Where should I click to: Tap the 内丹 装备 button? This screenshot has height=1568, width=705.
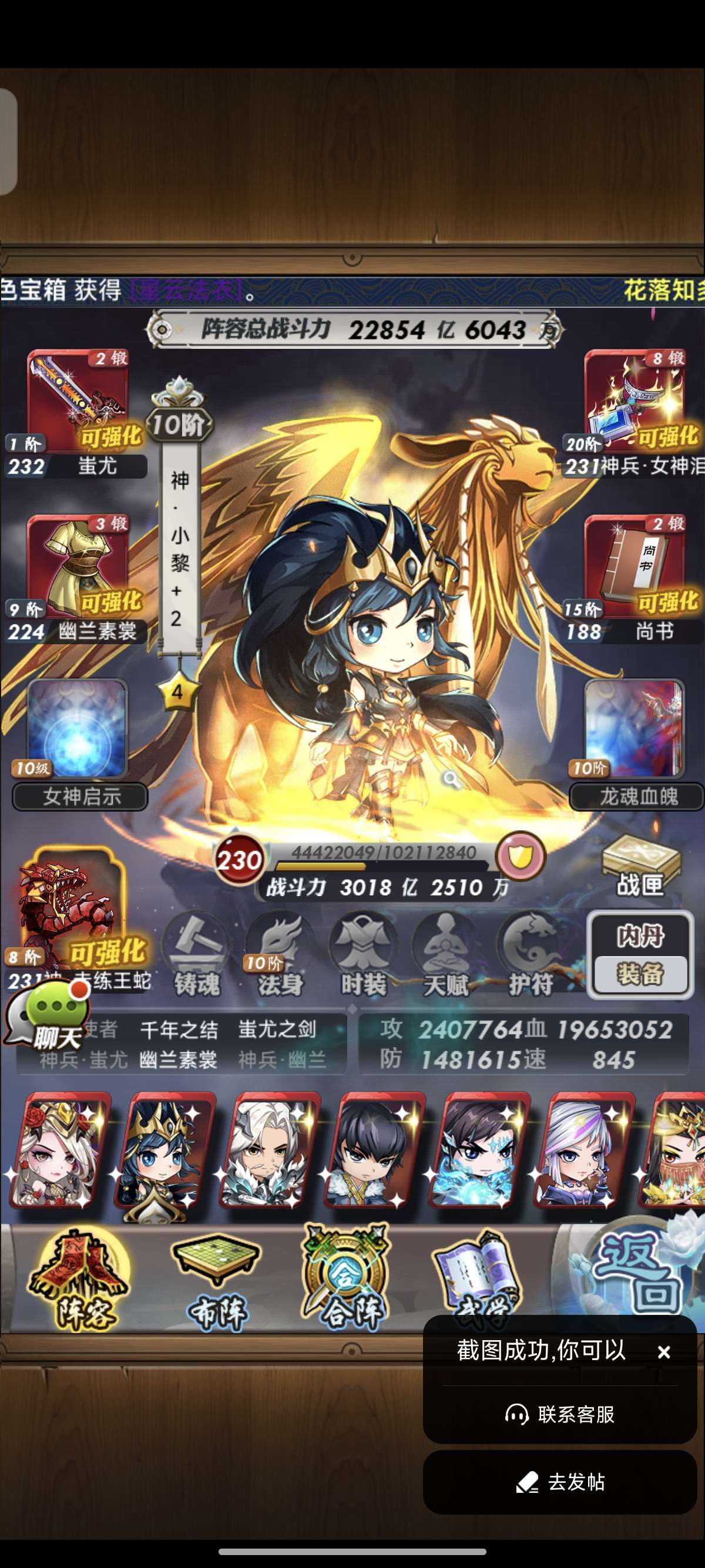(x=640, y=955)
